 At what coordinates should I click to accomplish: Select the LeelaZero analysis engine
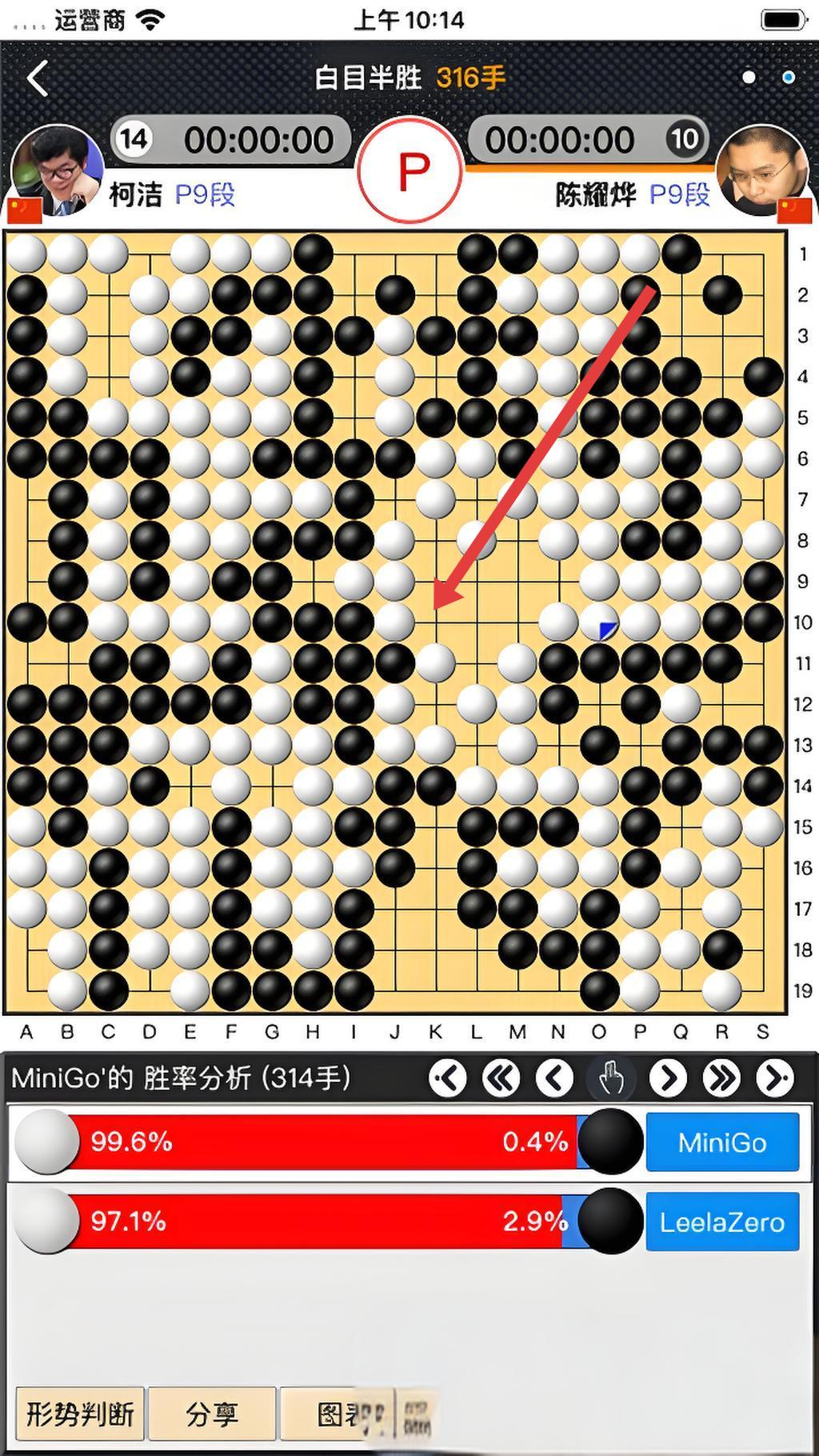point(722,1222)
